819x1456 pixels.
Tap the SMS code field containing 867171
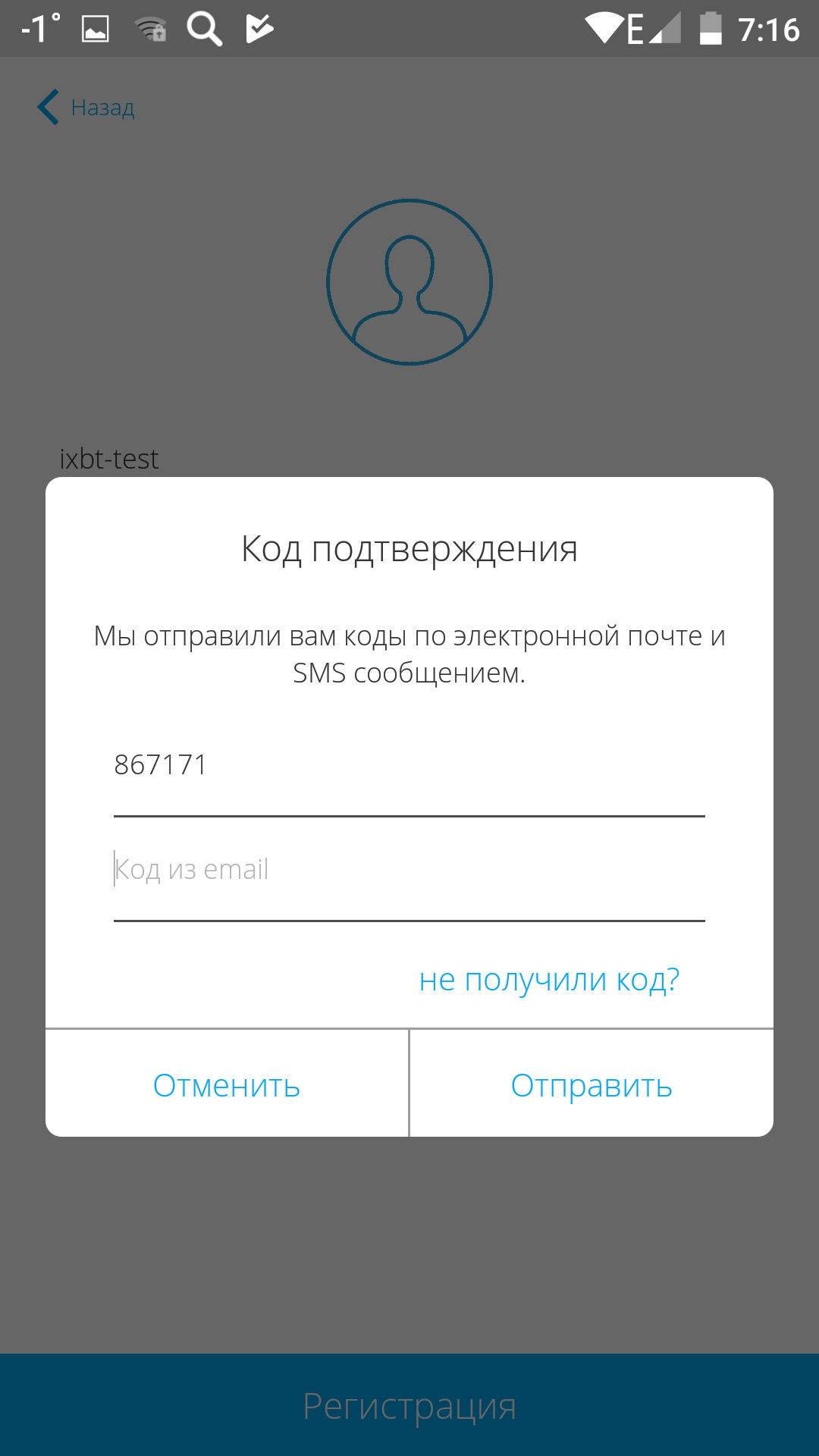(x=408, y=766)
